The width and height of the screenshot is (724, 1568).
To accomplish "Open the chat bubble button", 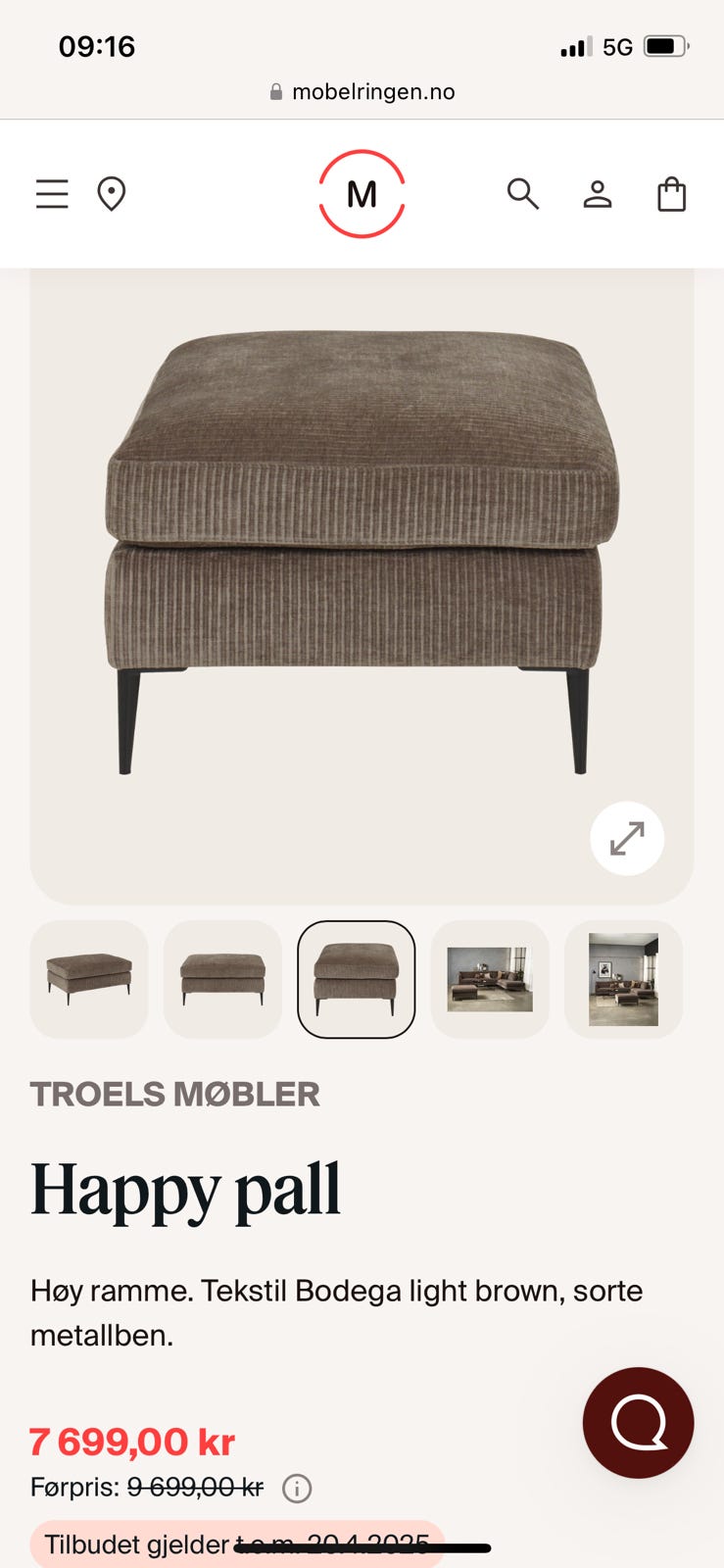I will [638, 1422].
